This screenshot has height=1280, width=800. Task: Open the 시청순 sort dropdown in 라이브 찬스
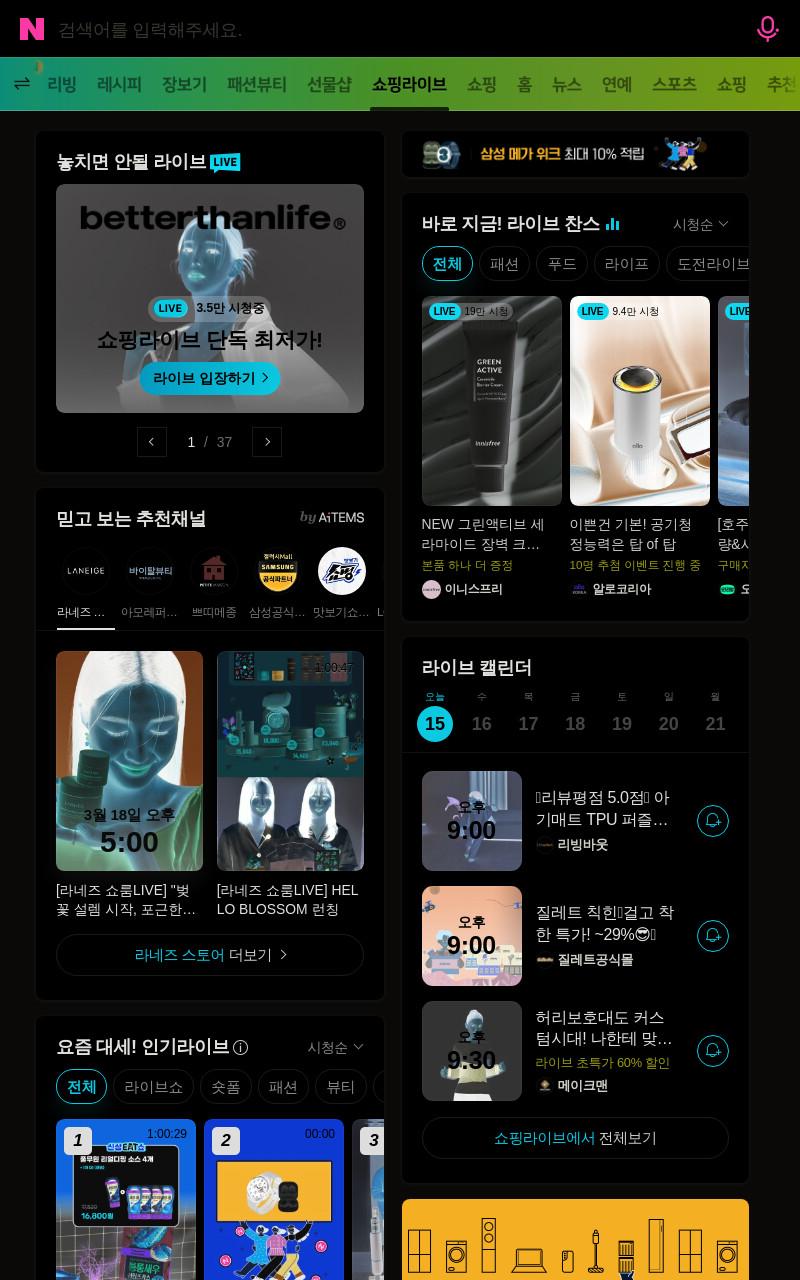(700, 224)
